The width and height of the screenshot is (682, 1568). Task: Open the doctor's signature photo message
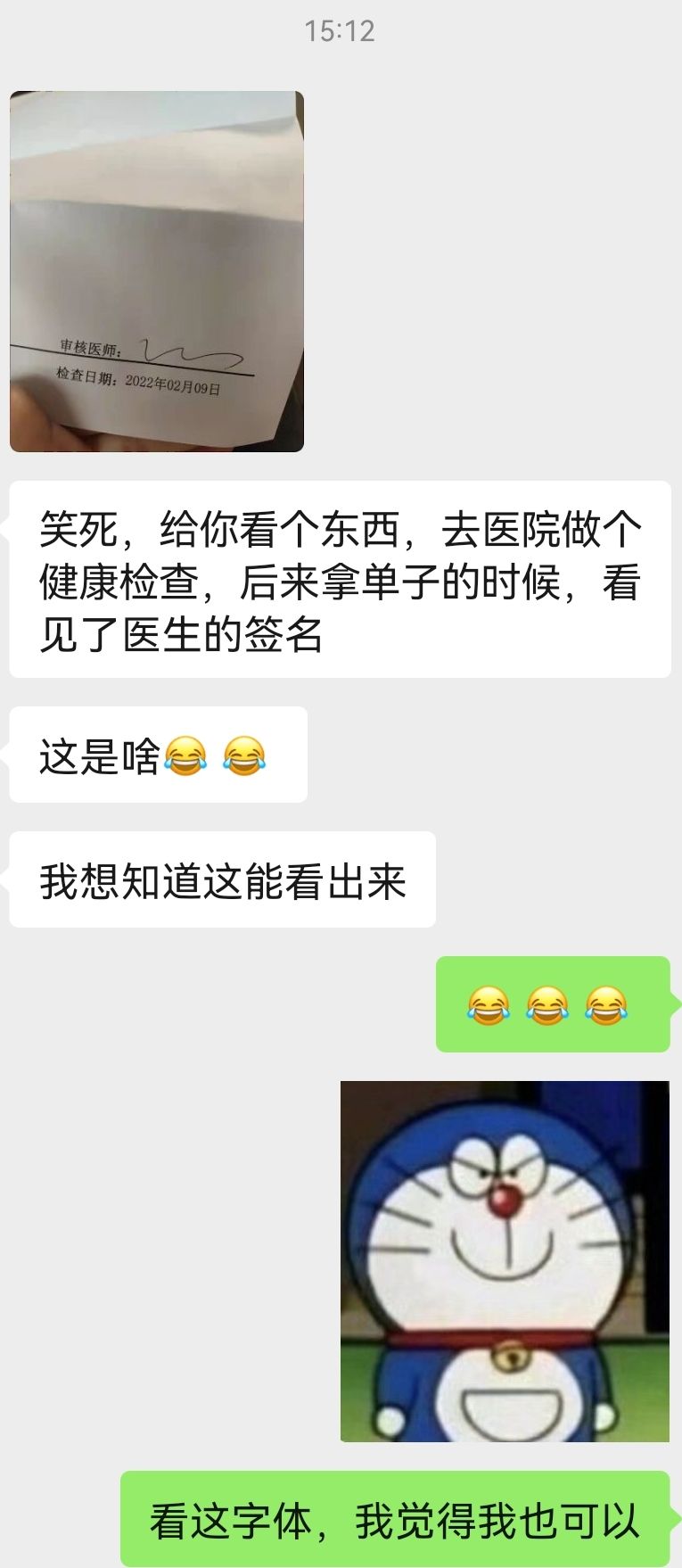[157, 271]
